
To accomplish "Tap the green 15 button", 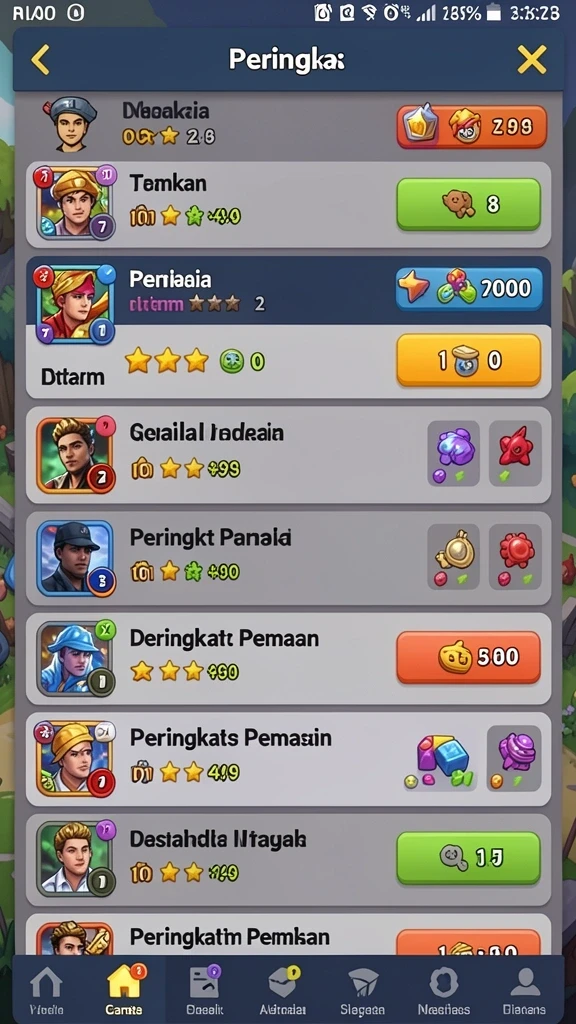I will tap(468, 858).
